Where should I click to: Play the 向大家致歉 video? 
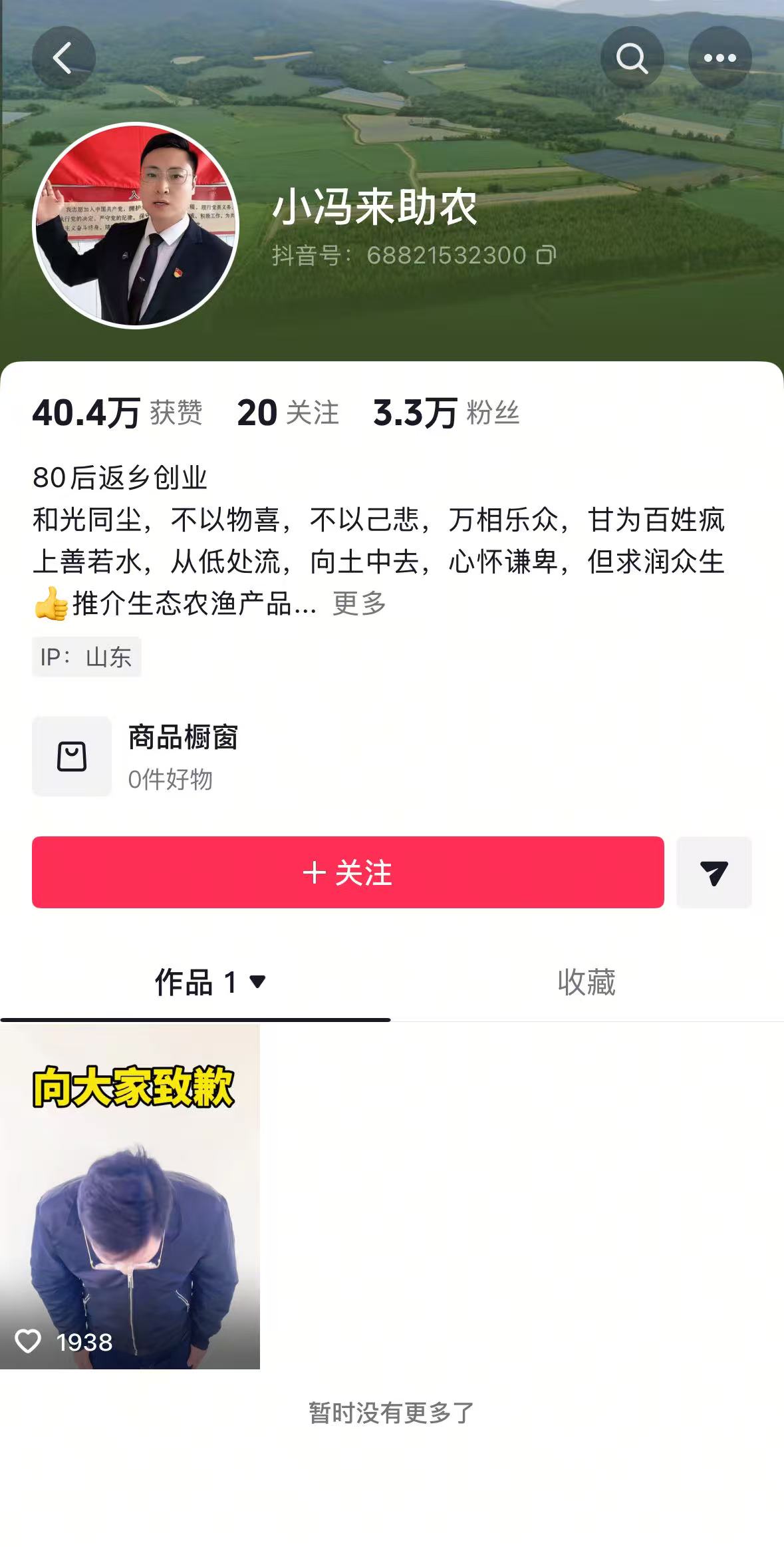pyautogui.click(x=130, y=1197)
